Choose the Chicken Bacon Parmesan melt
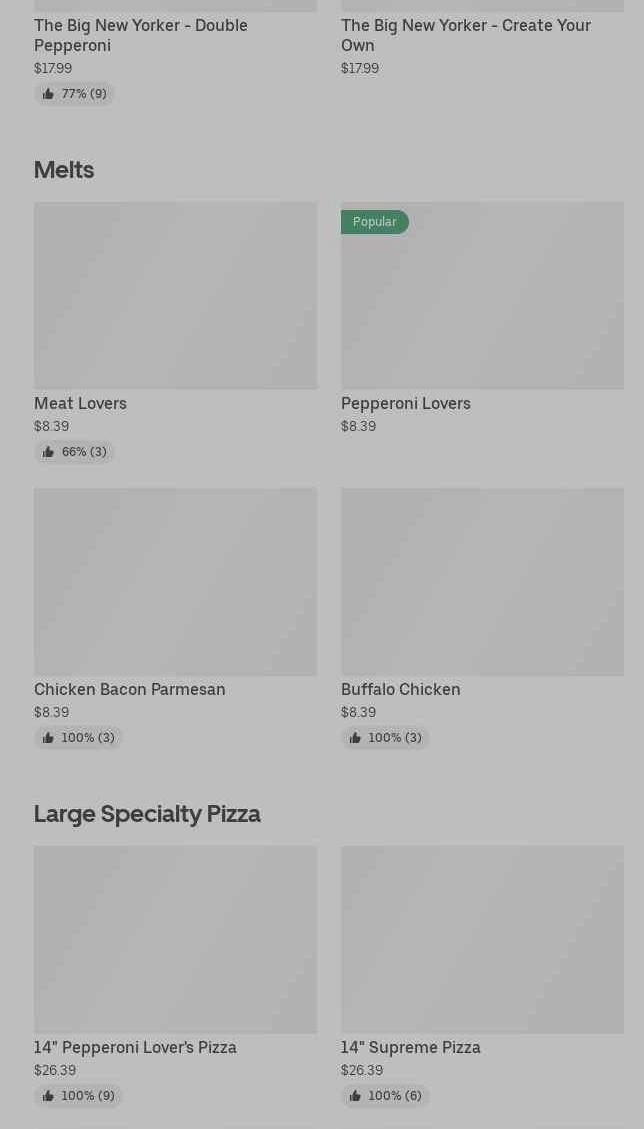 click(x=175, y=582)
